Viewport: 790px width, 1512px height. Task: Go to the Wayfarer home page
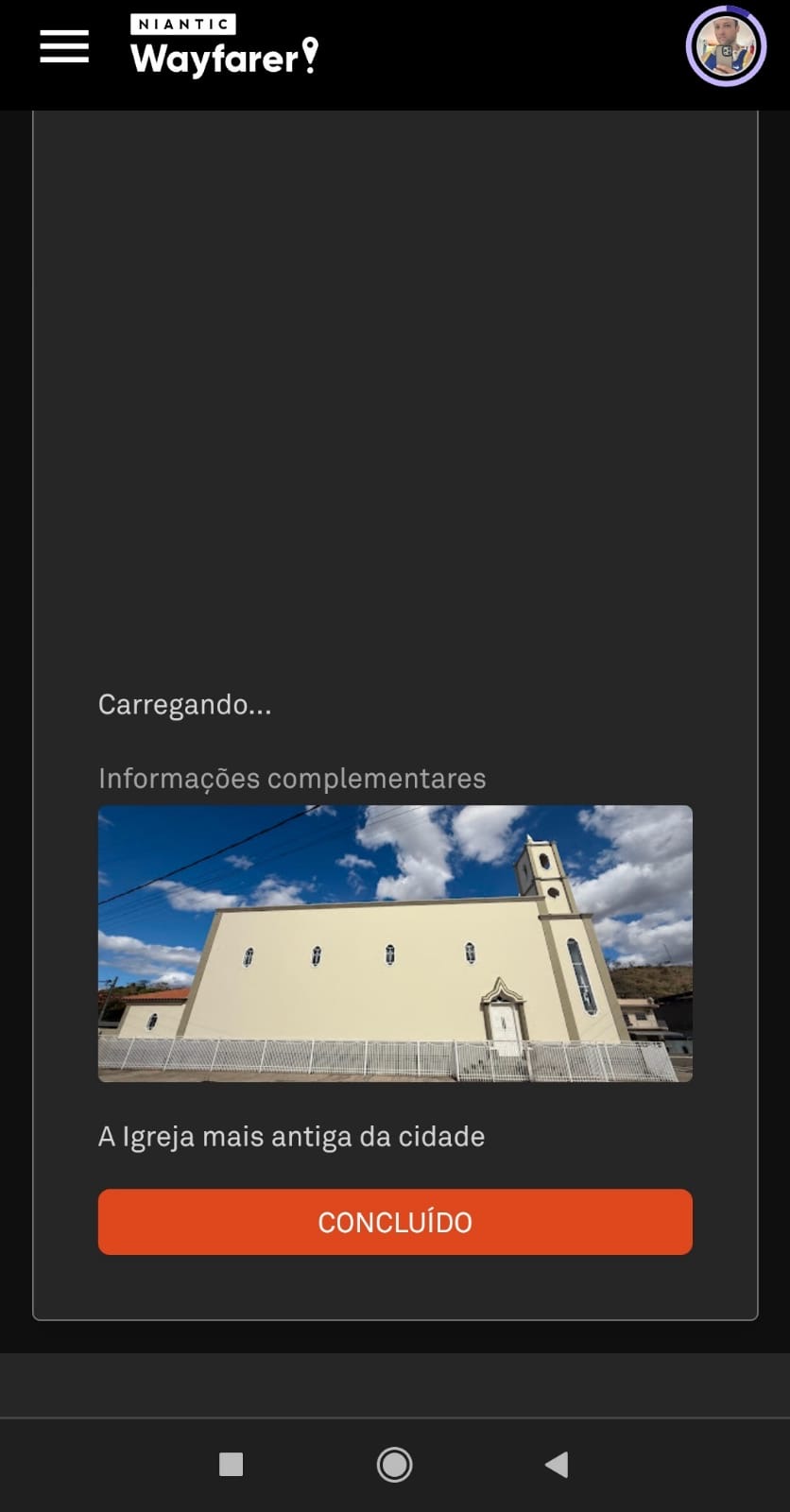pos(224,46)
